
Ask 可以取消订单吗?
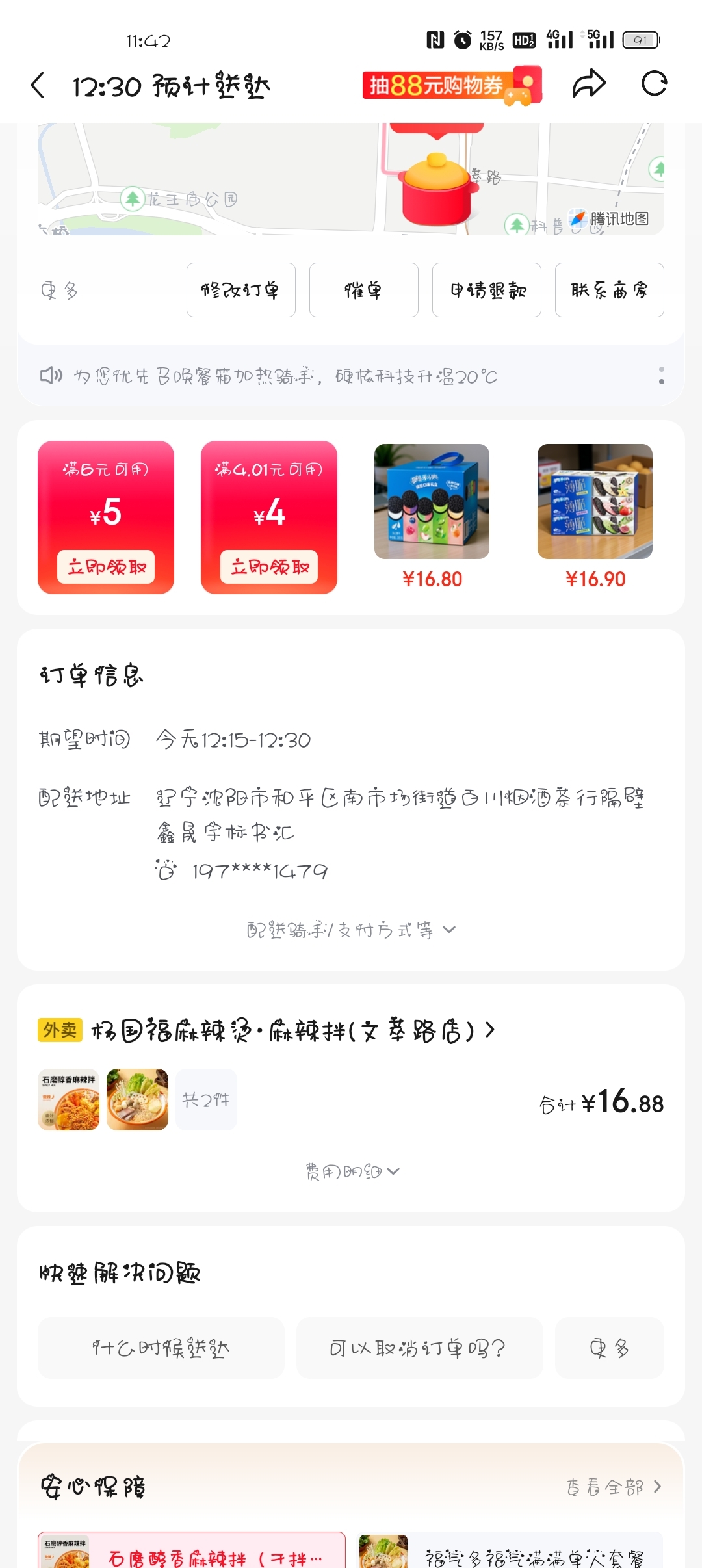click(x=419, y=1348)
